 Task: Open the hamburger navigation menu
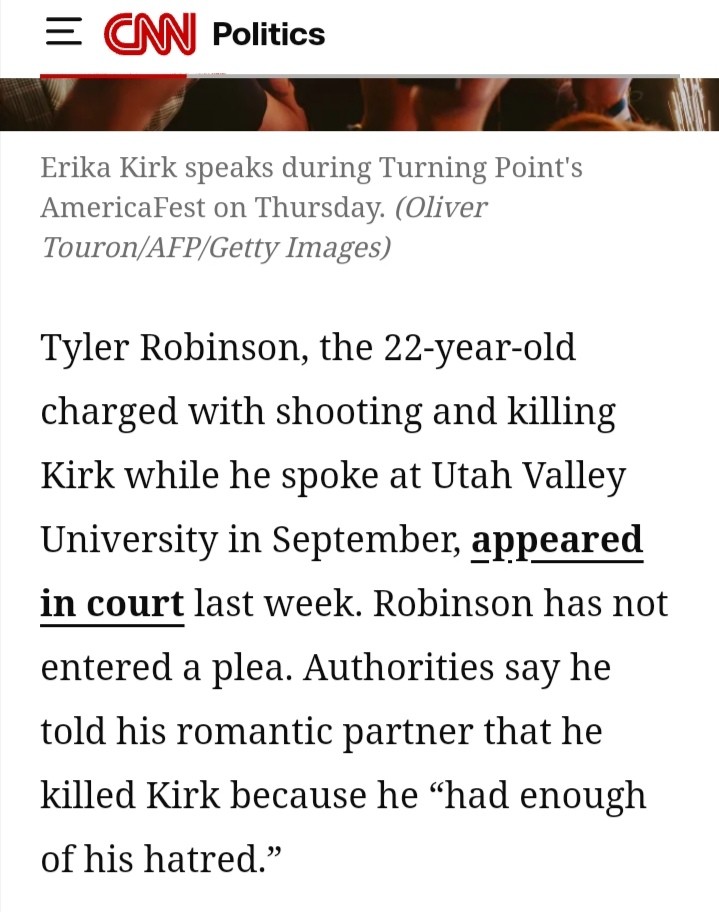63,33
